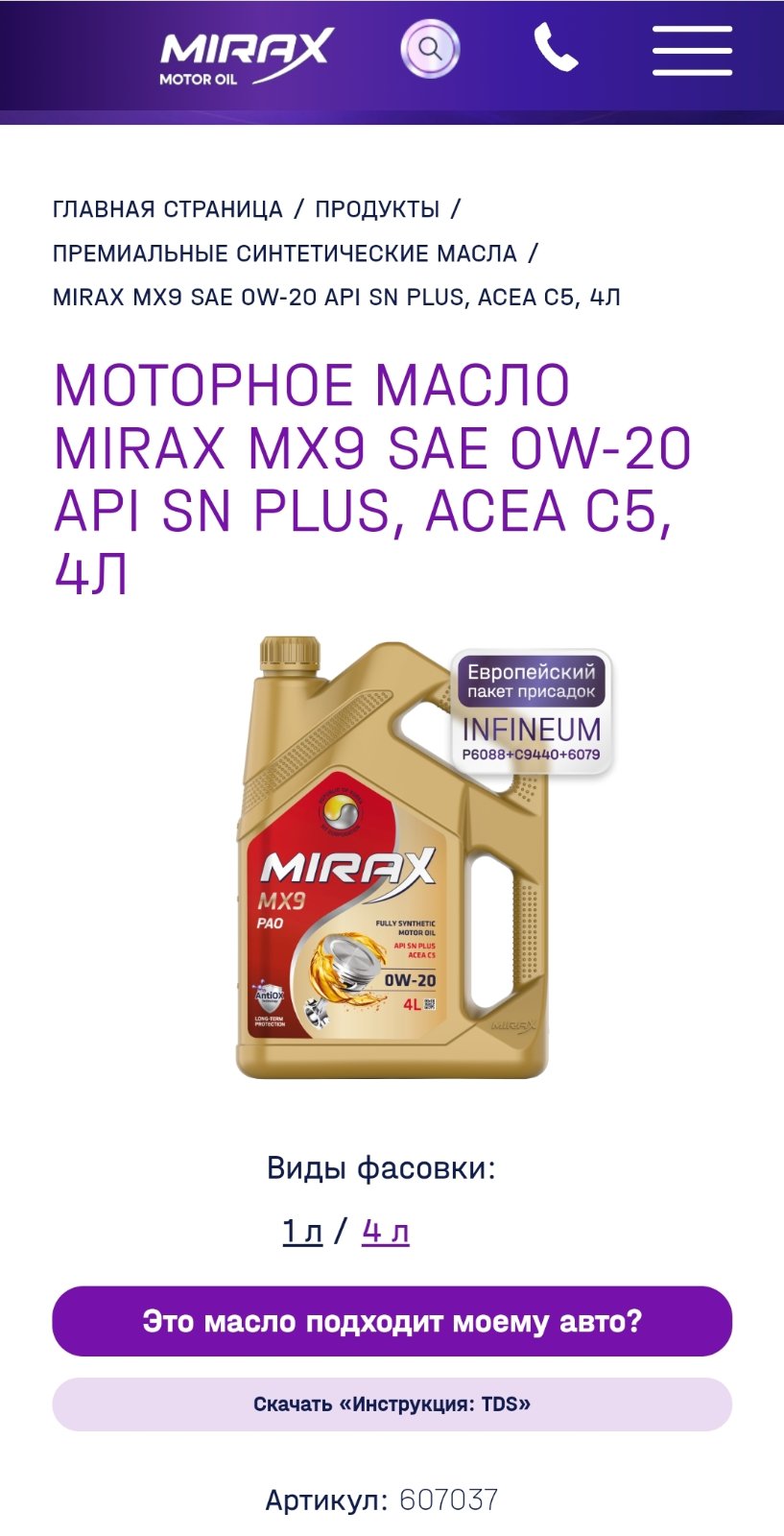This screenshot has width=784, height=1536.
Task: Tap the Mirax Motor Oil logo to go home
Action: coord(247,57)
